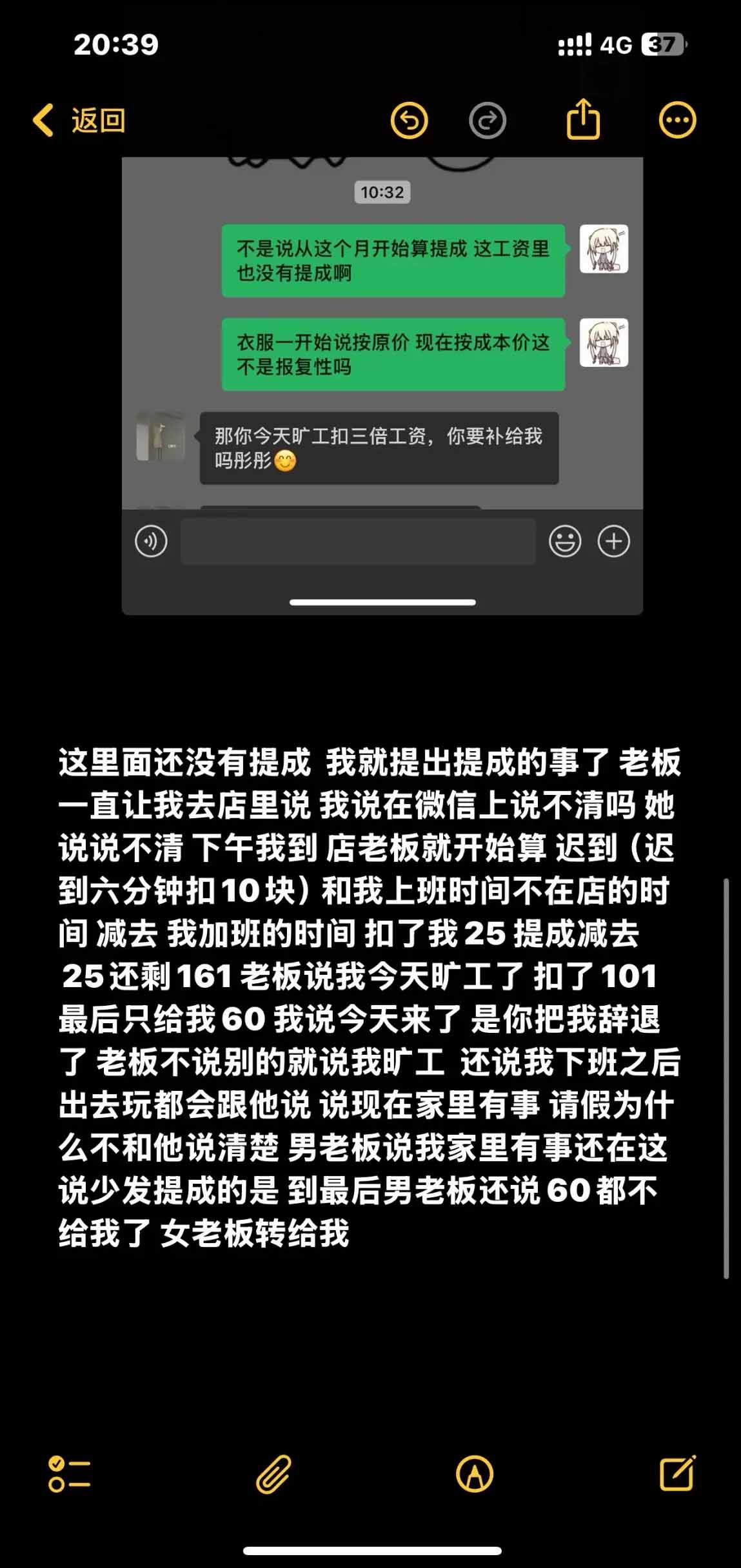Attach a file with the paperclip
The height and width of the screenshot is (1568, 741).
274,1474
